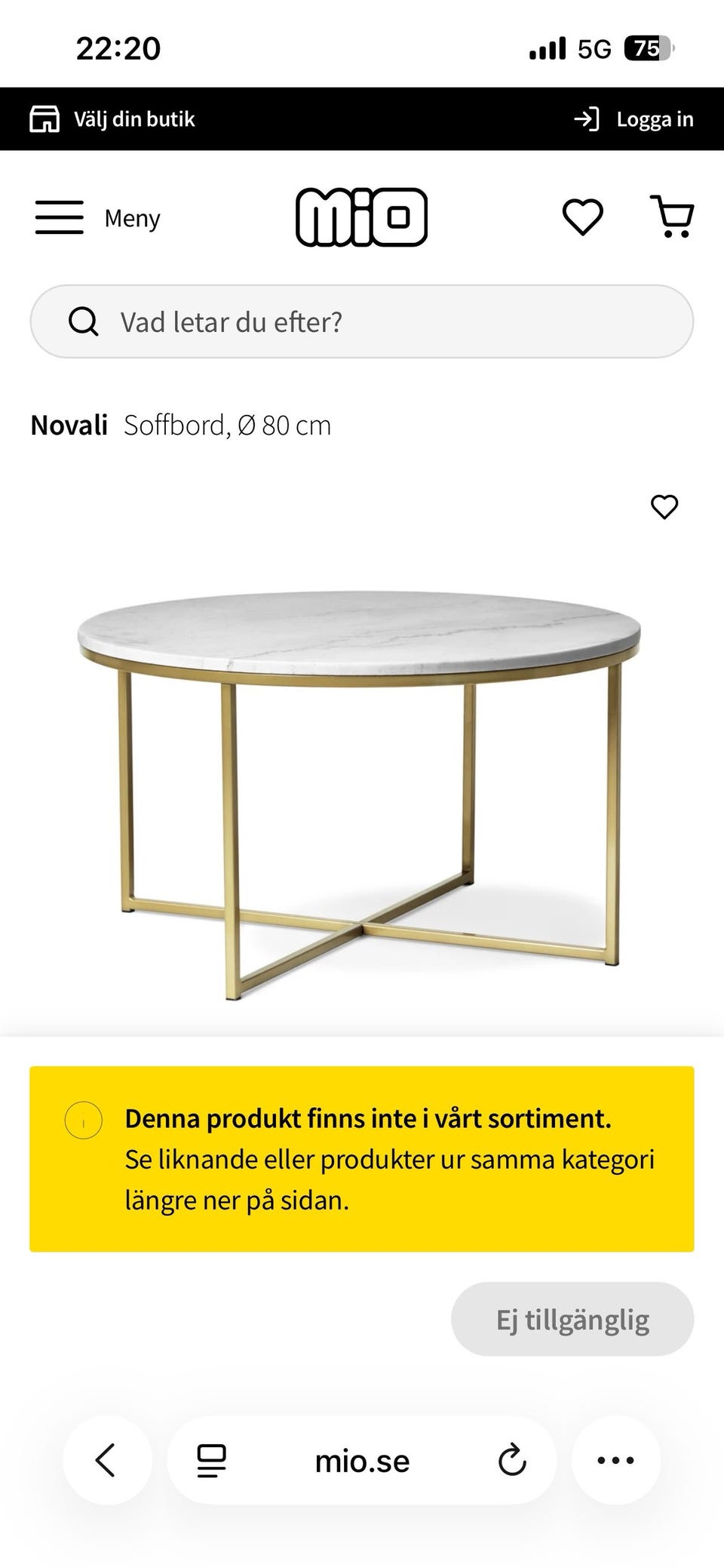Reload the page with the refresh icon

tap(511, 1460)
